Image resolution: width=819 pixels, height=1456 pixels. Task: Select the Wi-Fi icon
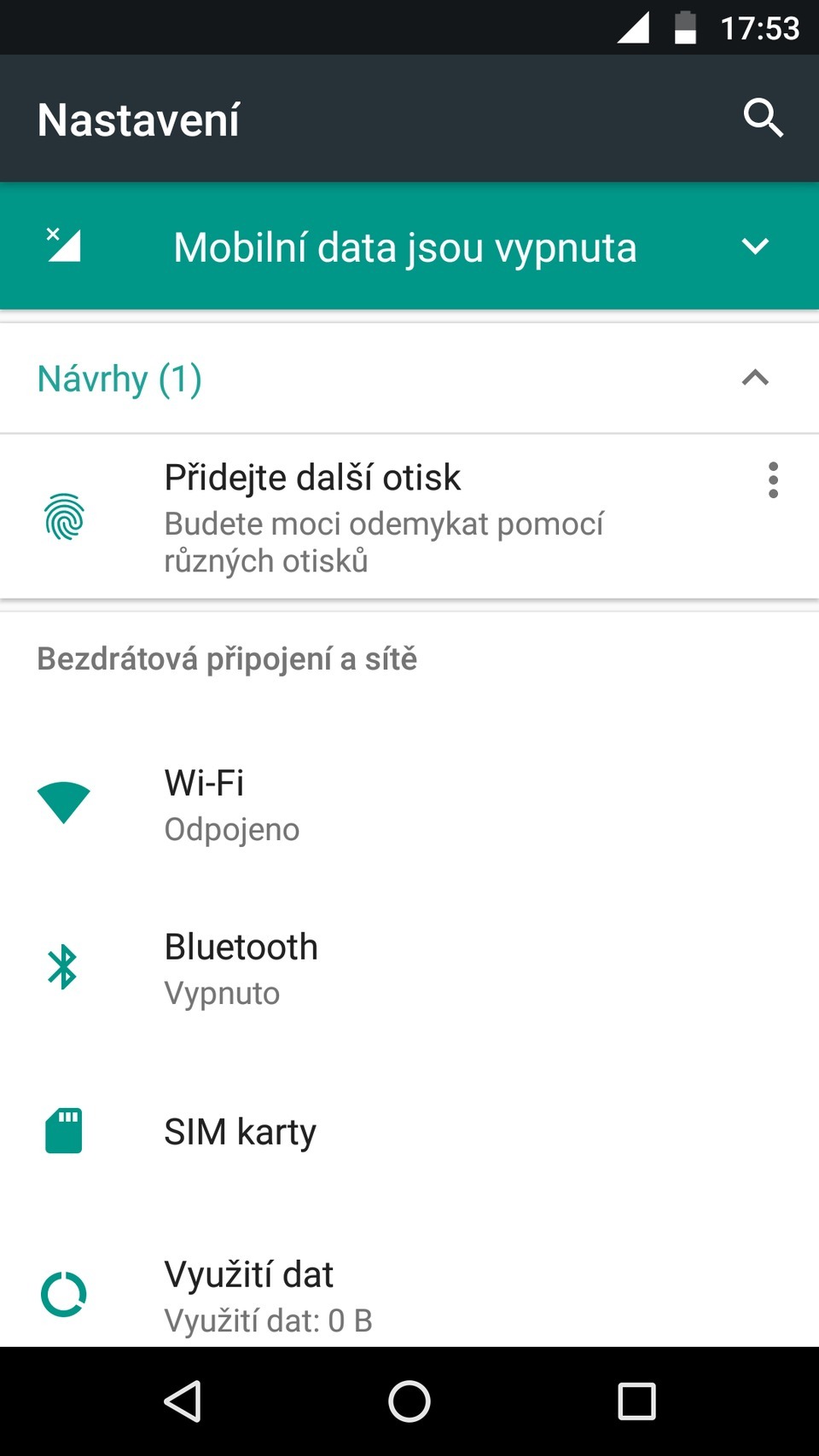click(x=62, y=800)
